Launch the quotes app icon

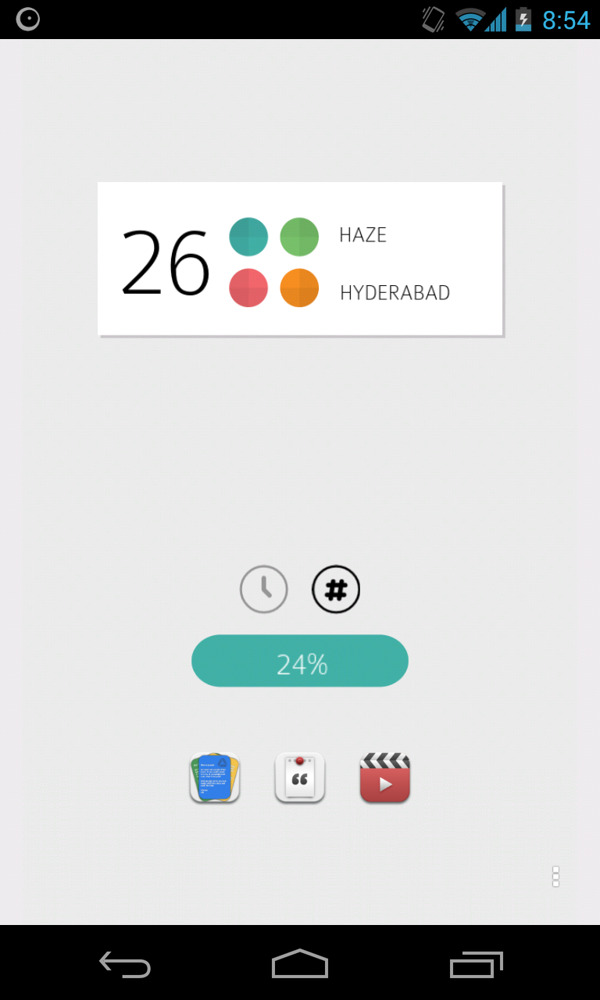[300, 778]
